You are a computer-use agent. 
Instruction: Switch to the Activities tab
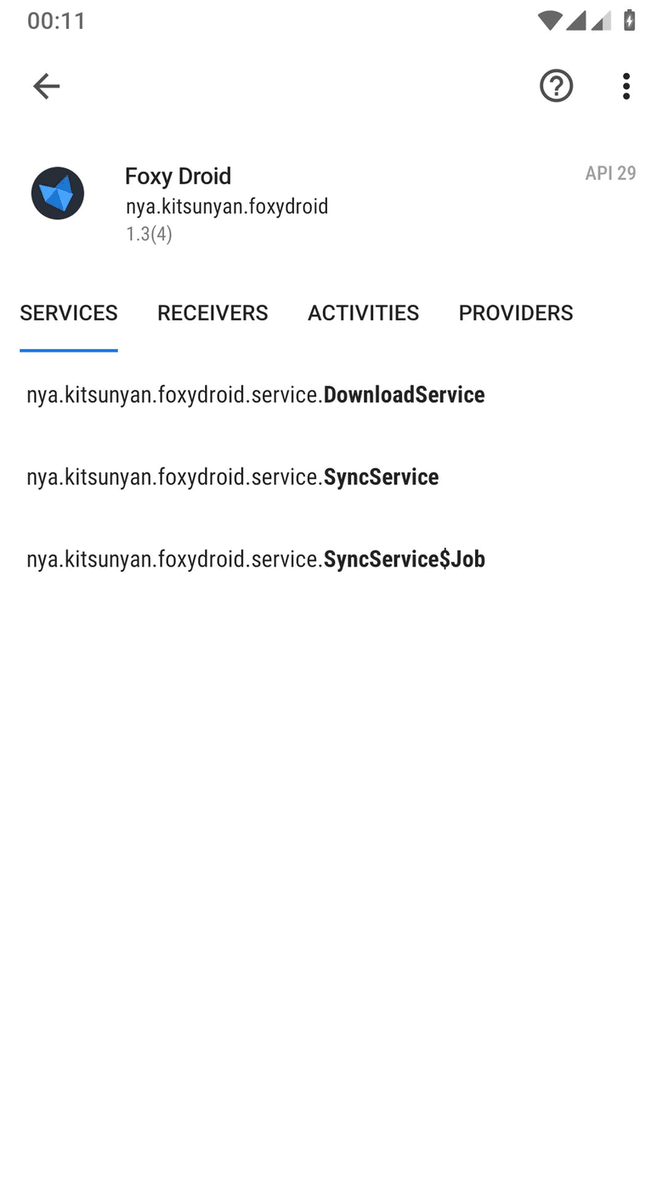pyautogui.click(x=363, y=314)
